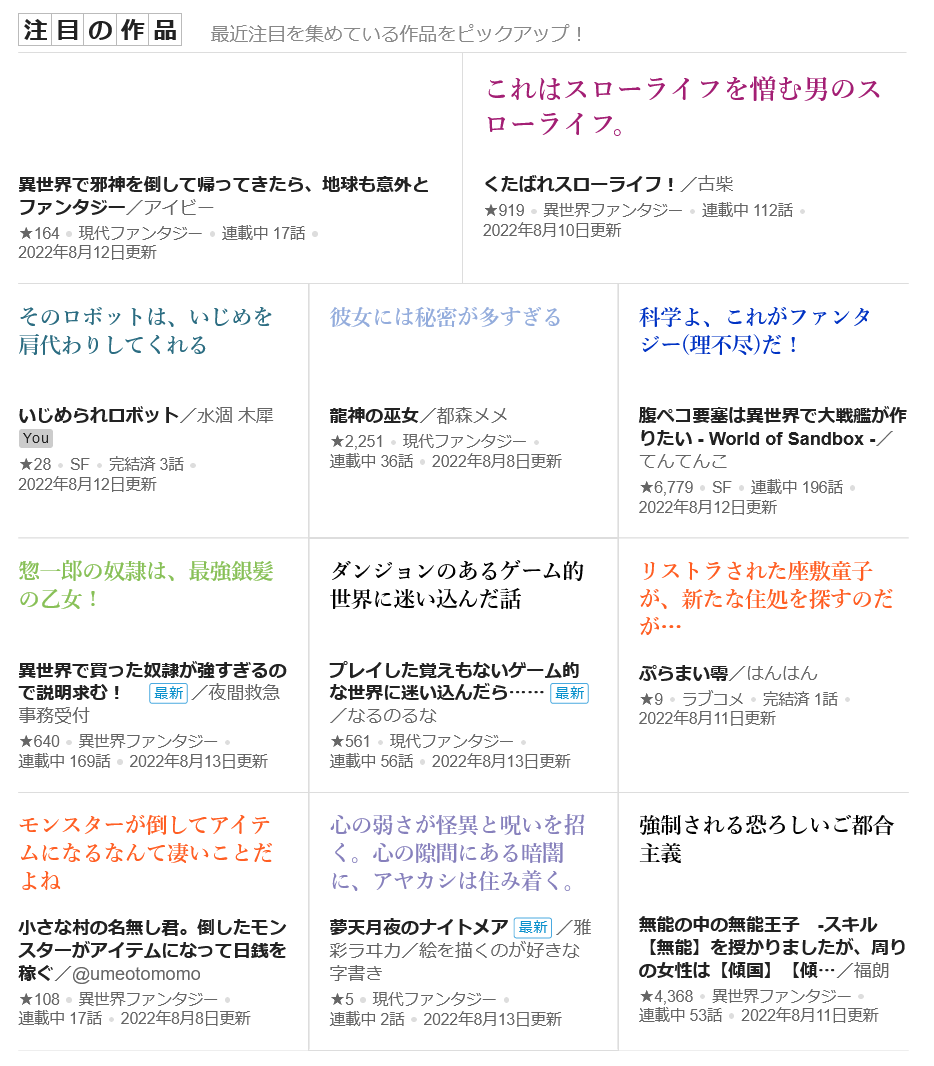Open the novel プレイした覚えもないゲーム的な世界に迷い込んだら
The width and height of the screenshot is (934, 1066).
pyautogui.click(x=453, y=670)
